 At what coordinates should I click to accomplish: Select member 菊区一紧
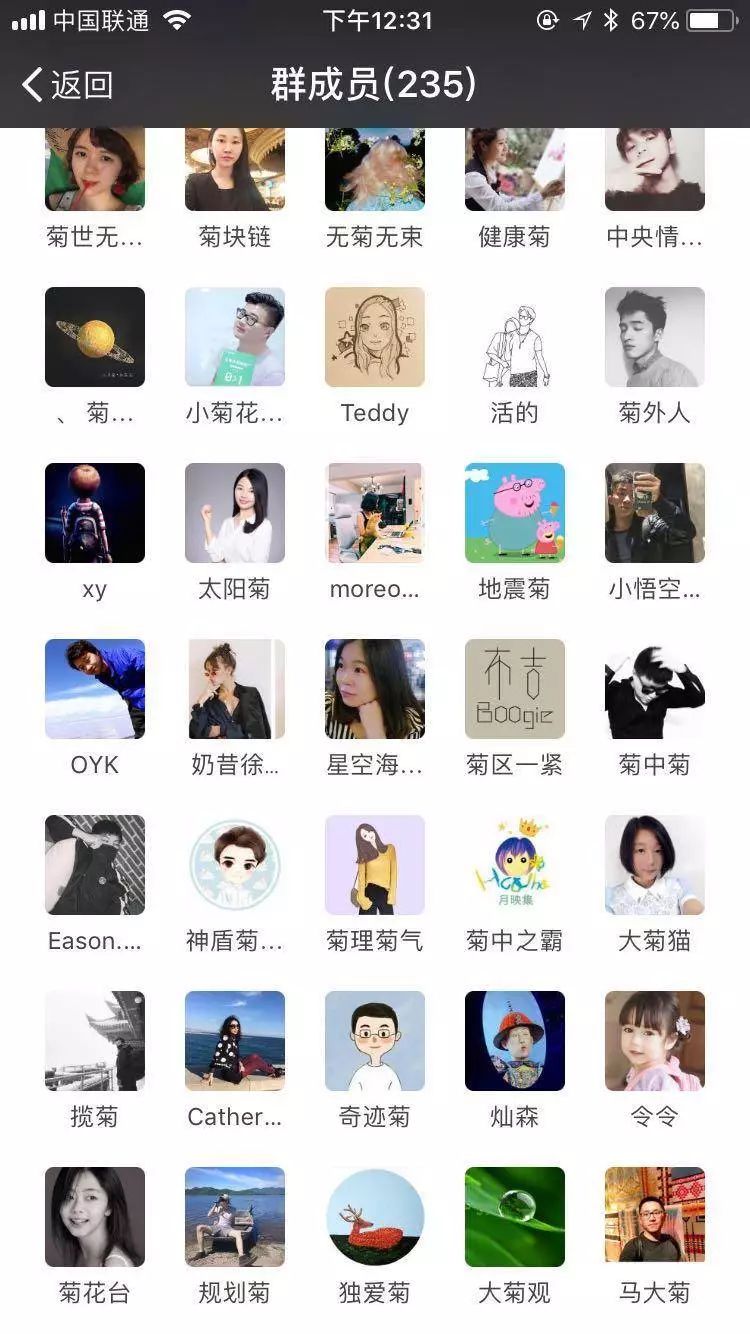click(x=515, y=689)
